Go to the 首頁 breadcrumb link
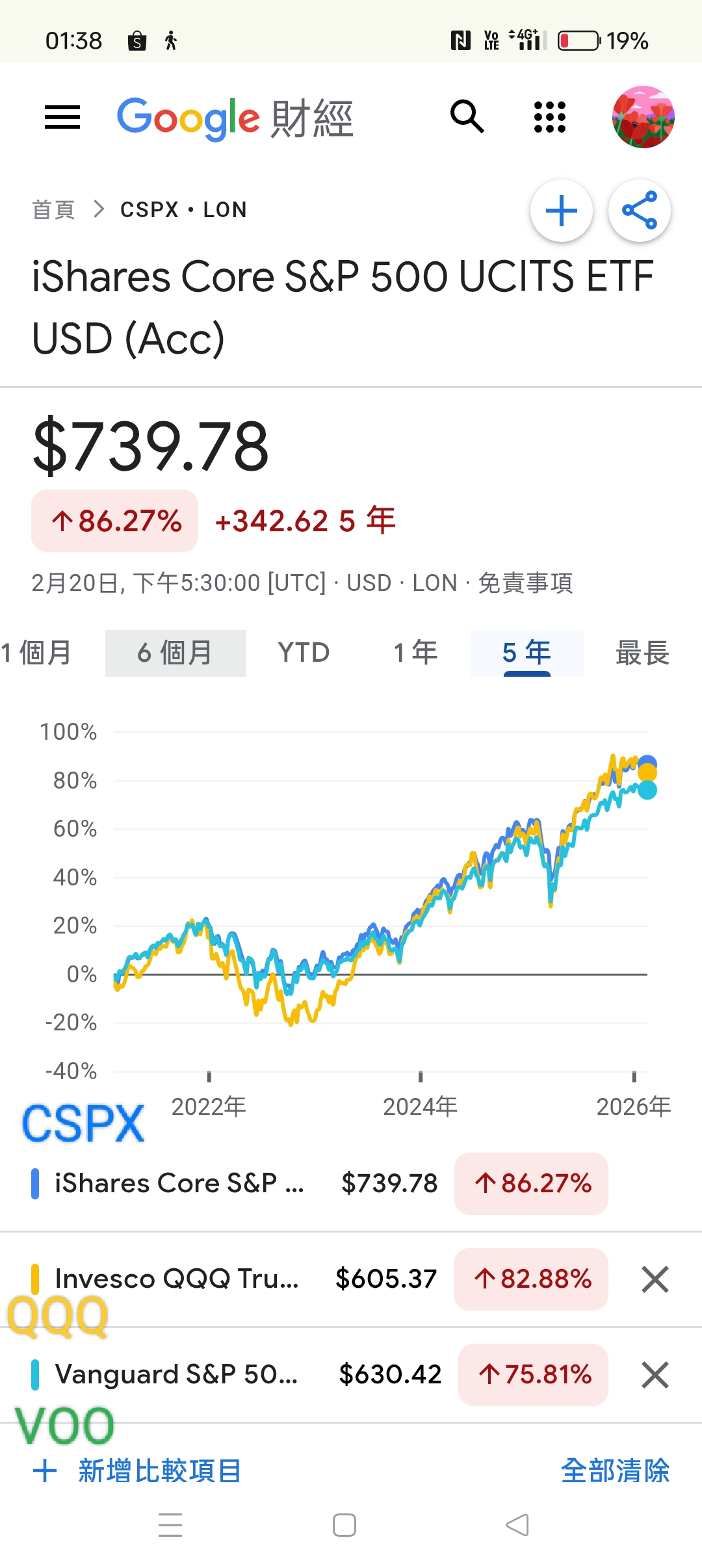Screen dimensions: 702x1568 [54, 210]
